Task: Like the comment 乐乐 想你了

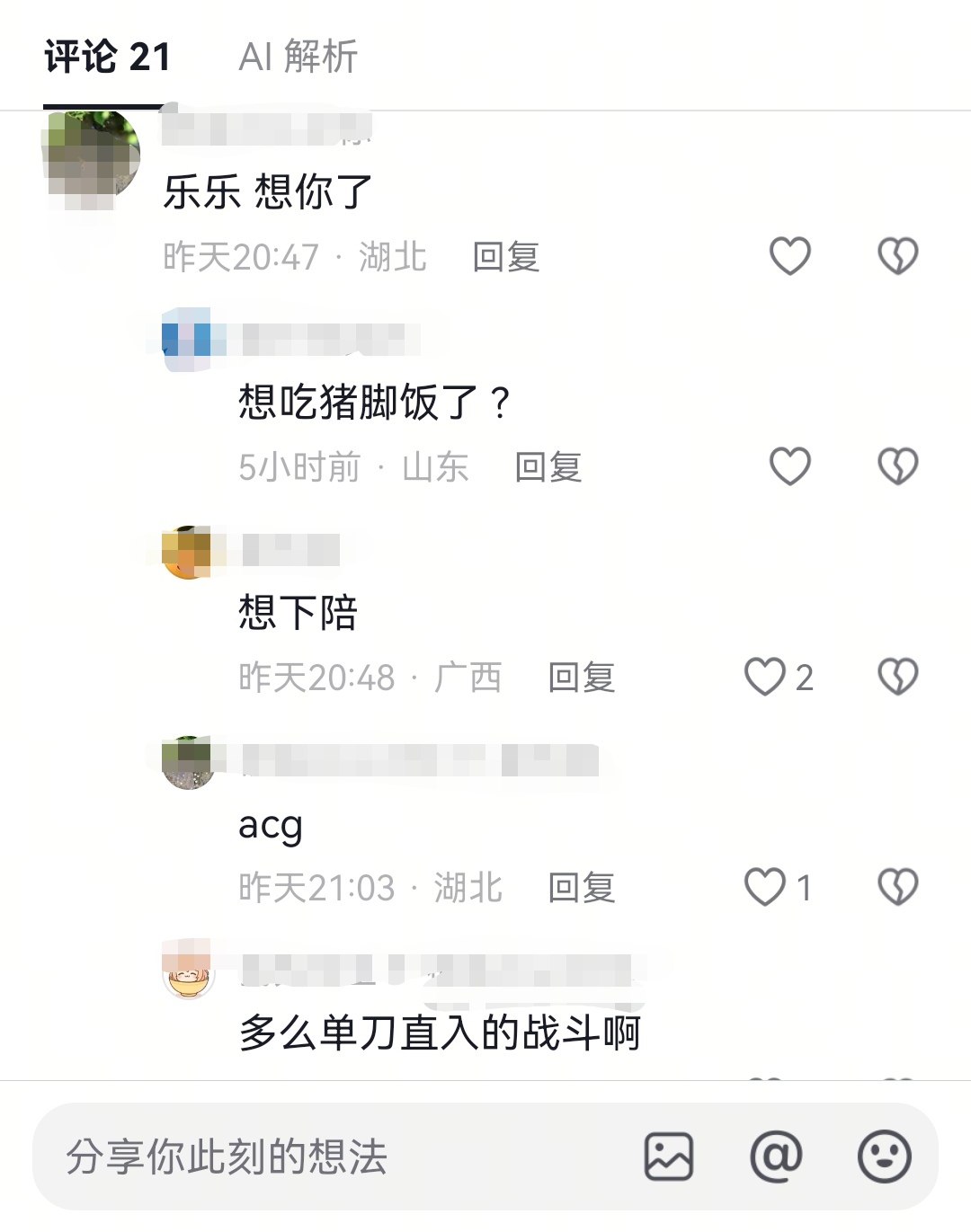Action: (790, 256)
